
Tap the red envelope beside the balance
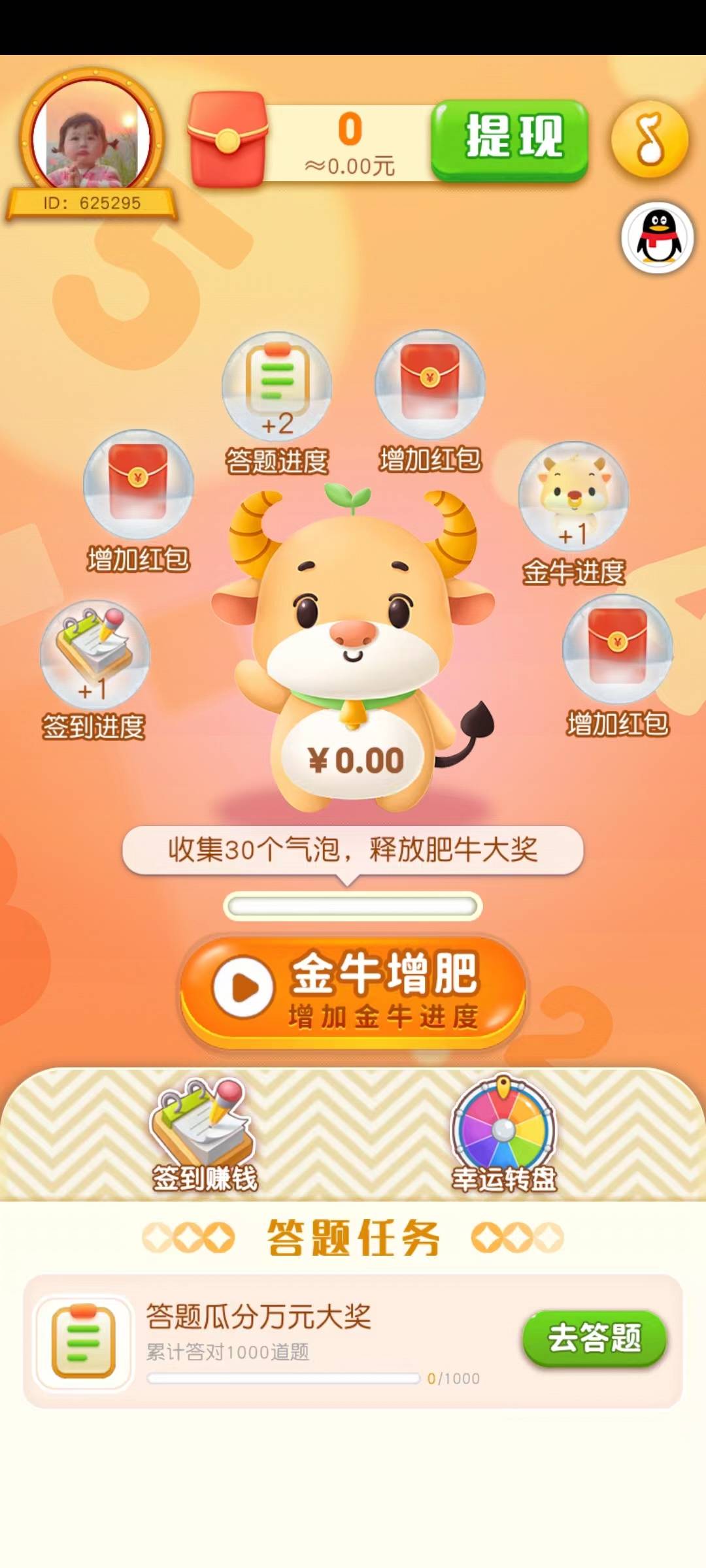(x=227, y=139)
